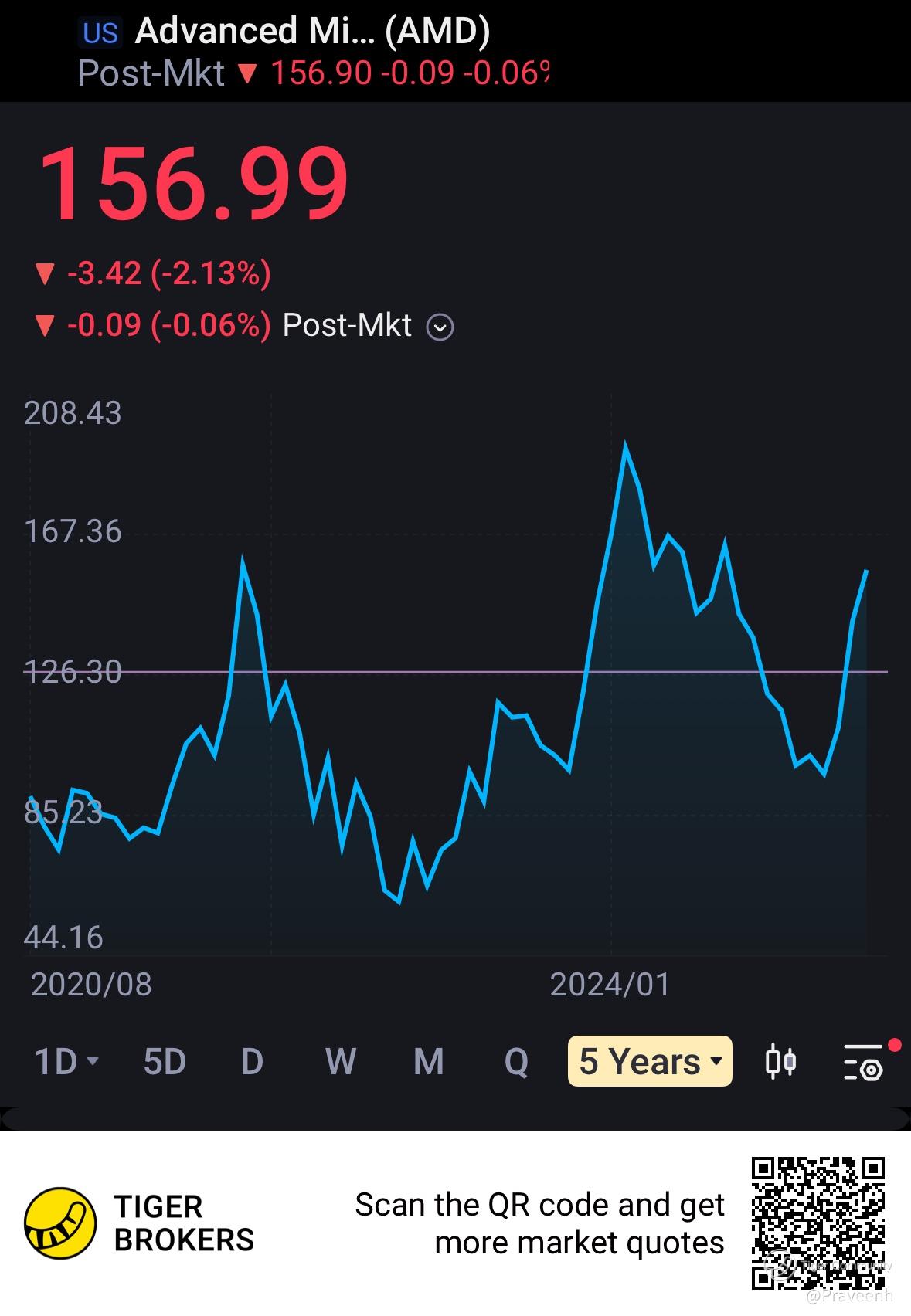Tap the candlestick chart type icon
The image size is (911, 1316).
pyautogui.click(x=780, y=1062)
